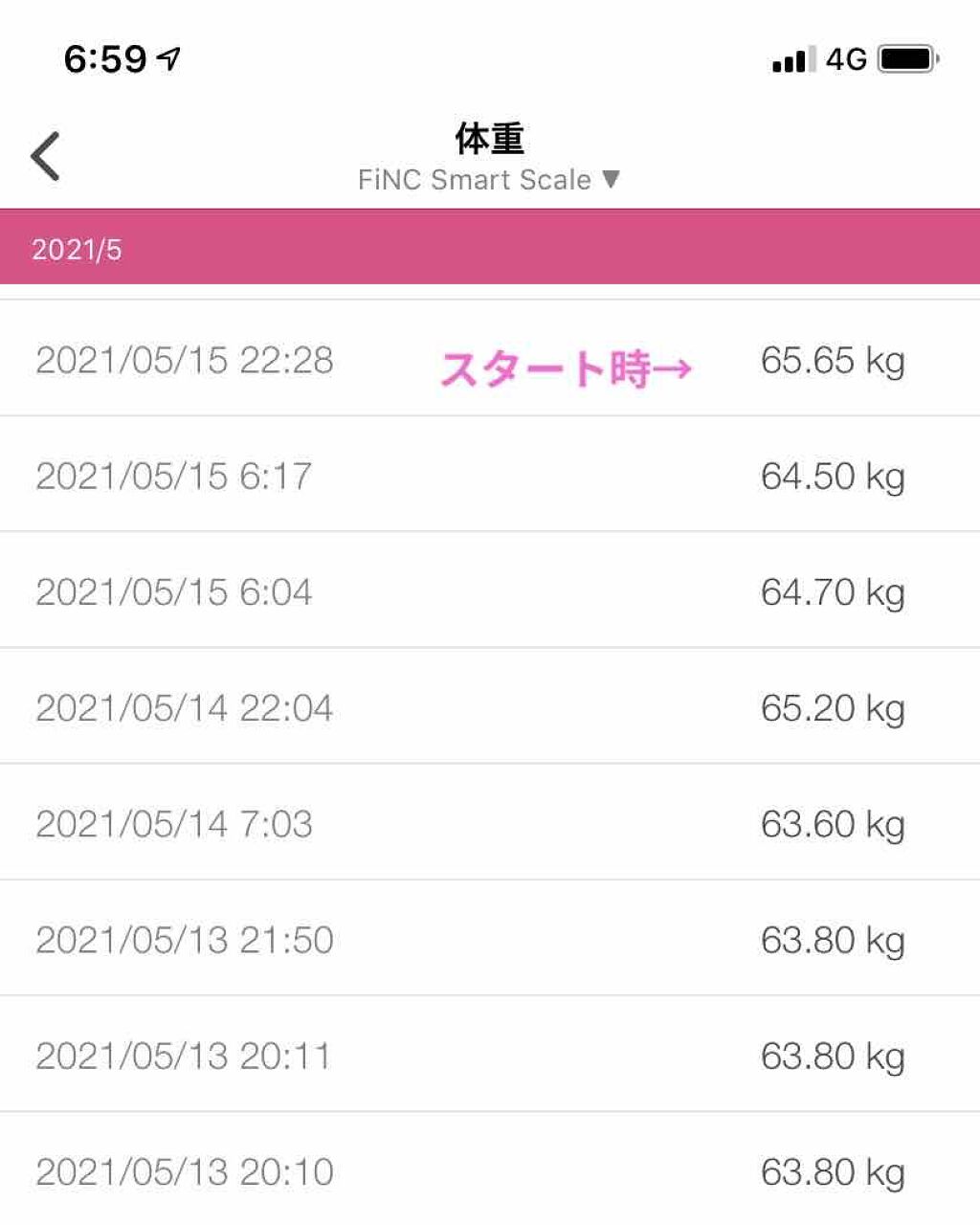980x1225 pixels.
Task: Tap the back arrow icon
Action: point(44,155)
